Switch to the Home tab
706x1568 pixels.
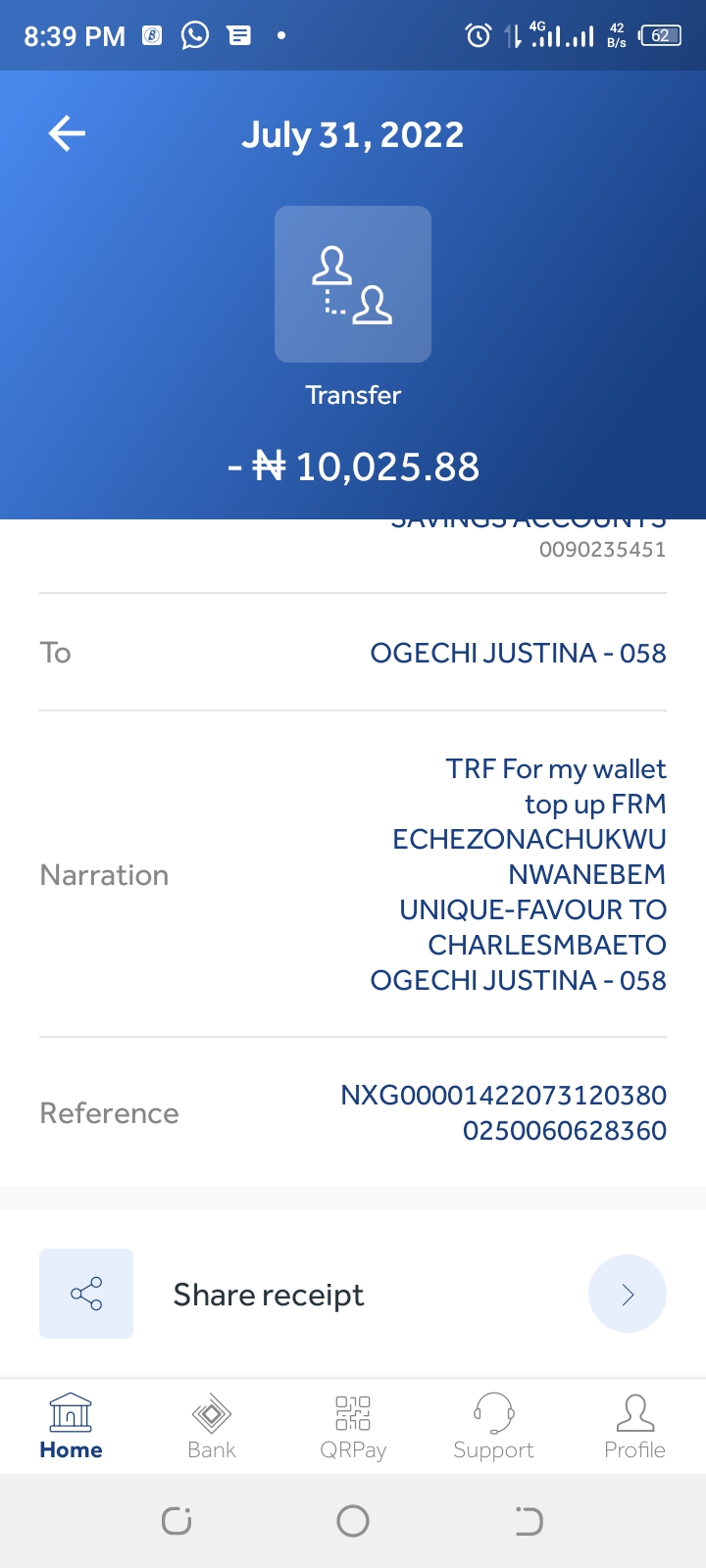(x=71, y=1427)
